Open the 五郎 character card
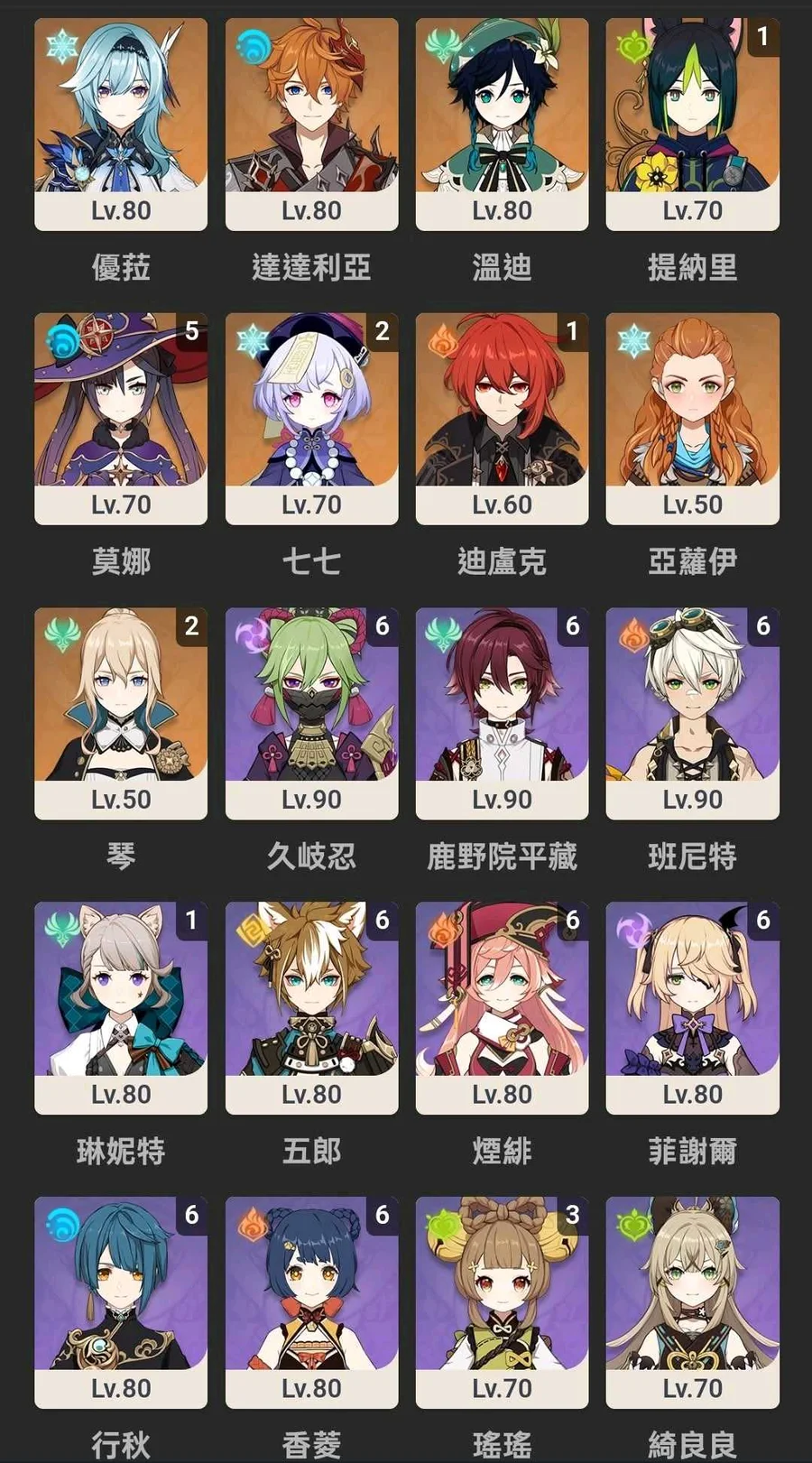Viewport: 812px width, 1463px height. (311, 1007)
